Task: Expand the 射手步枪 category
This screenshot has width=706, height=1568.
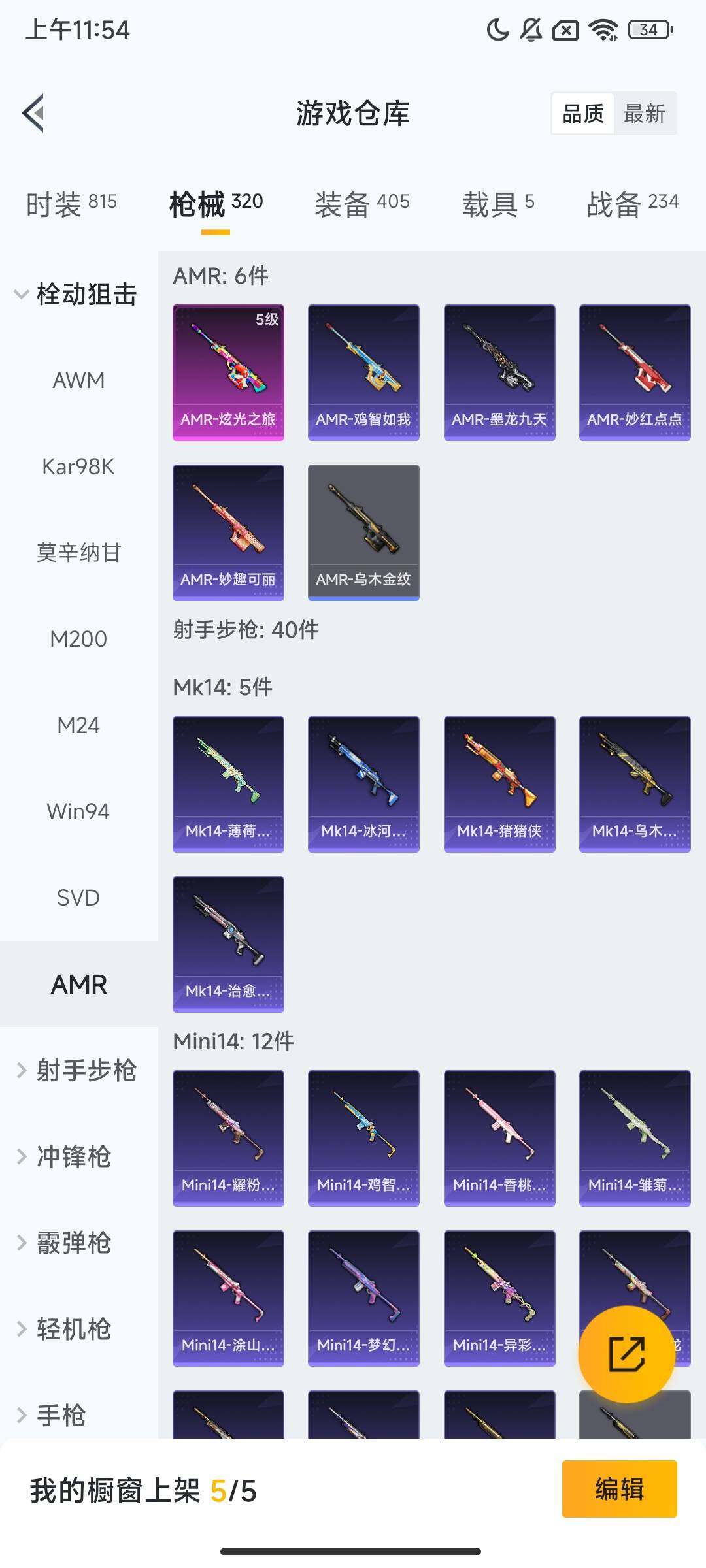Action: pyautogui.click(x=76, y=1070)
